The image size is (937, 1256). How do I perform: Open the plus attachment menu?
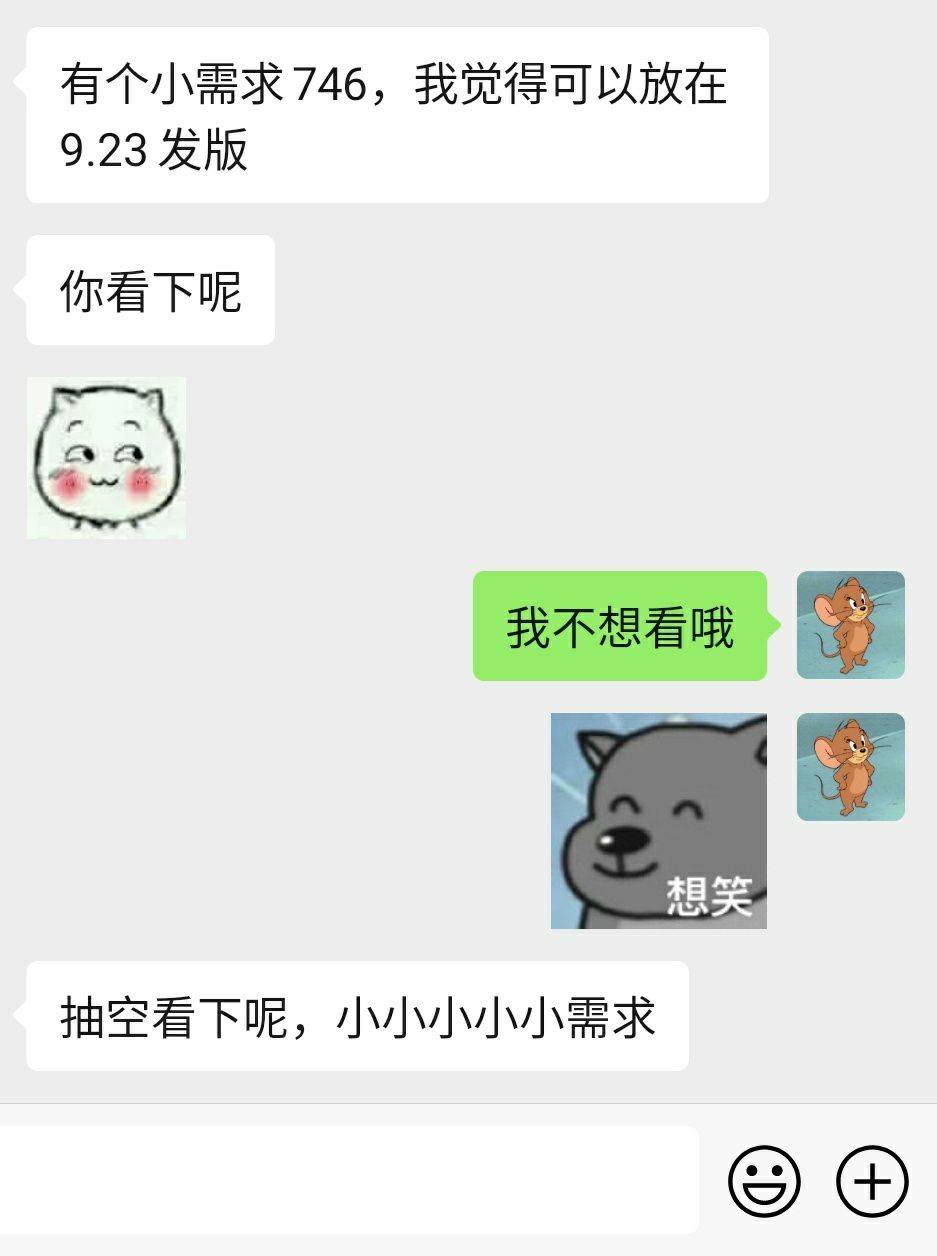[x=872, y=1181]
